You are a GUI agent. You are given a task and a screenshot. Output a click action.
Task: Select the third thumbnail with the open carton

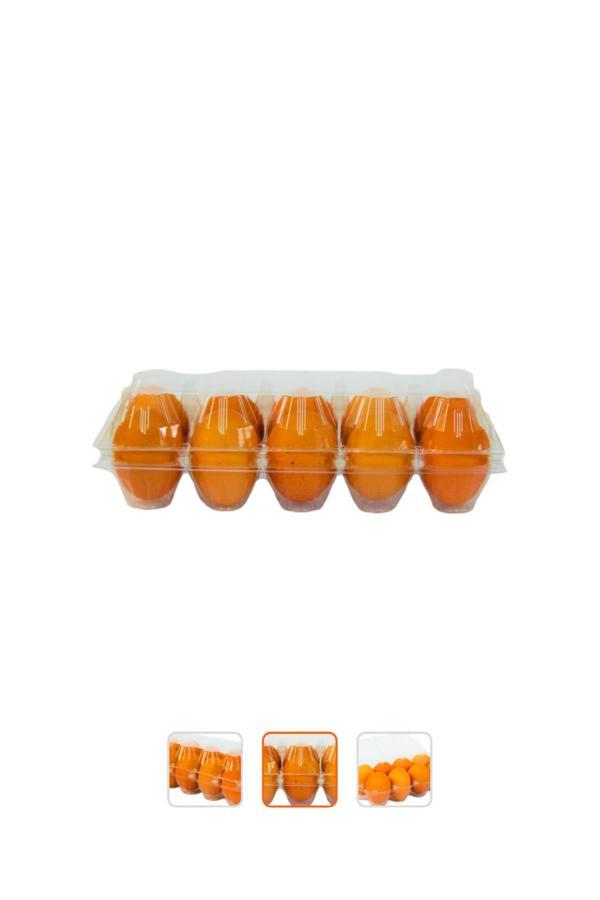[394, 769]
